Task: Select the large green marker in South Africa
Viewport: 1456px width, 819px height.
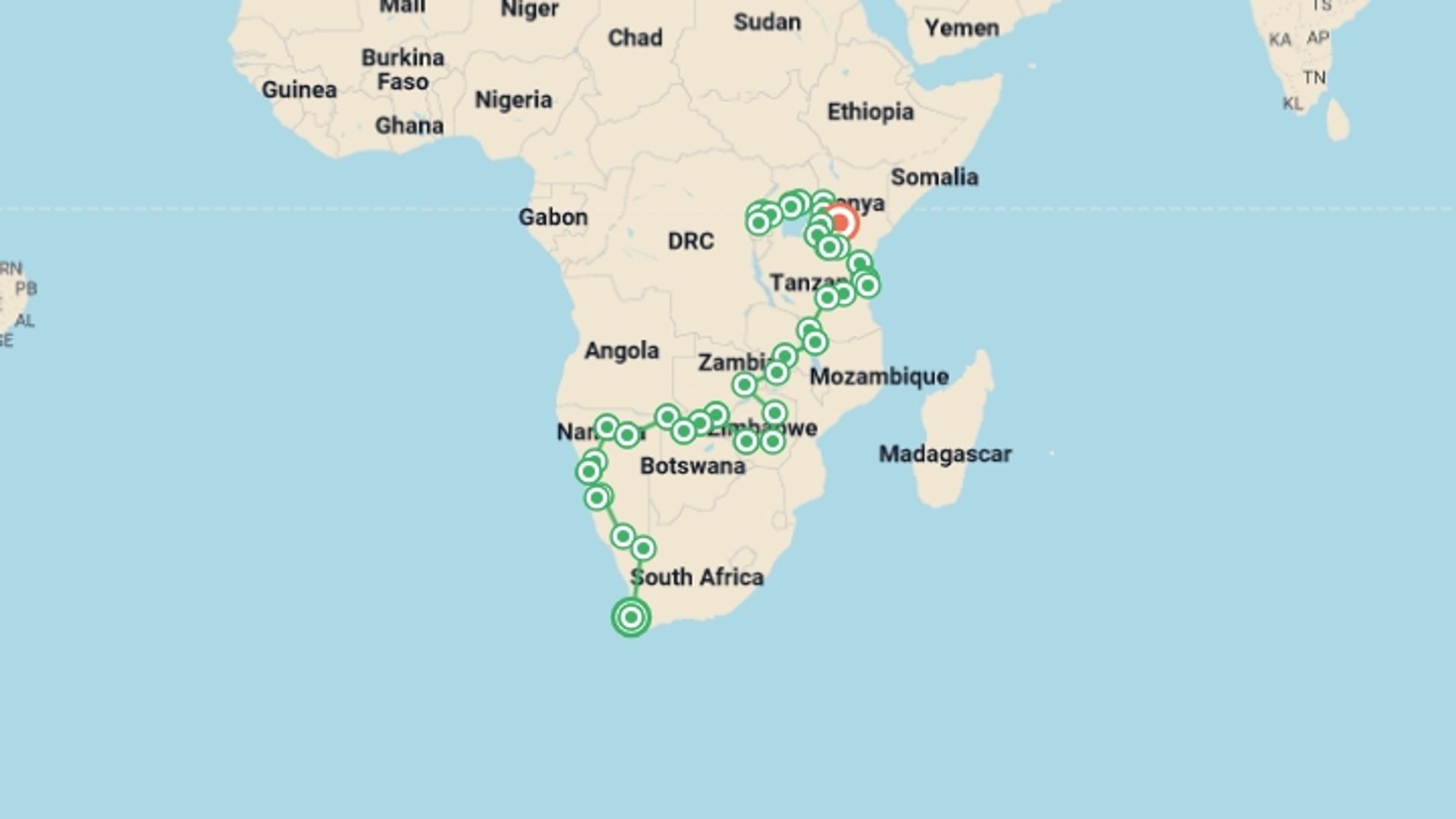Action: (x=631, y=617)
